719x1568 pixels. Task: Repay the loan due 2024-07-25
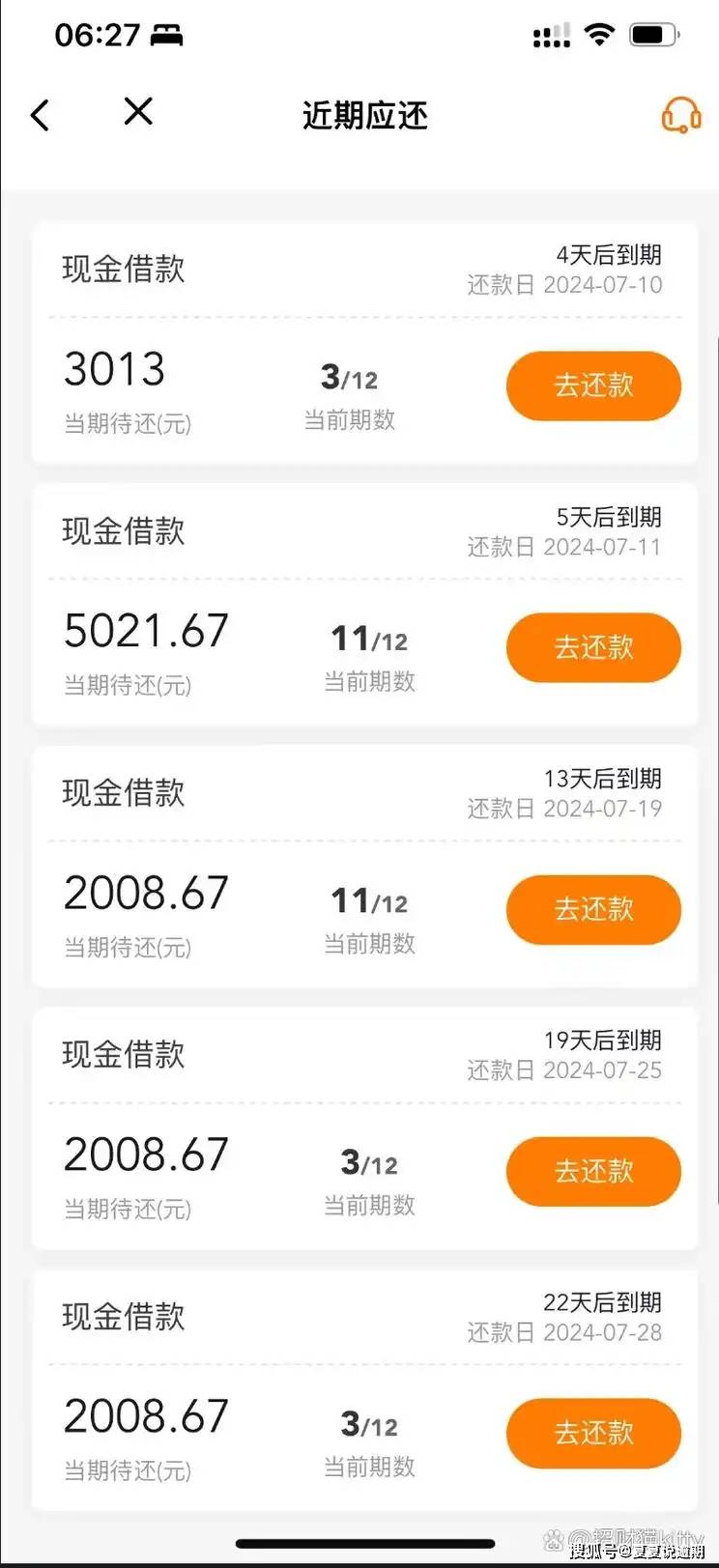(593, 1171)
